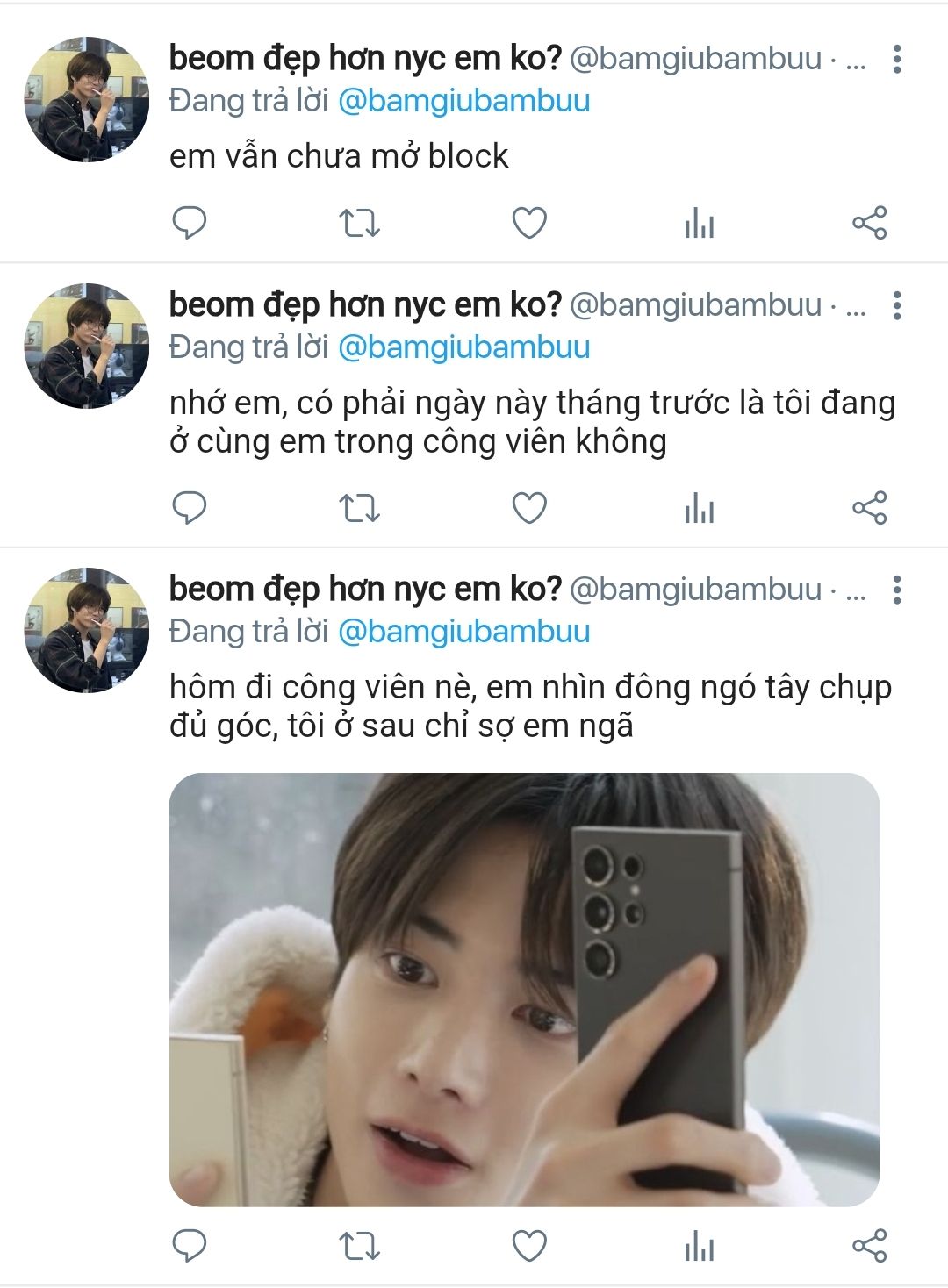Reply to the "nhớ em, có phải" tweet

189,507
